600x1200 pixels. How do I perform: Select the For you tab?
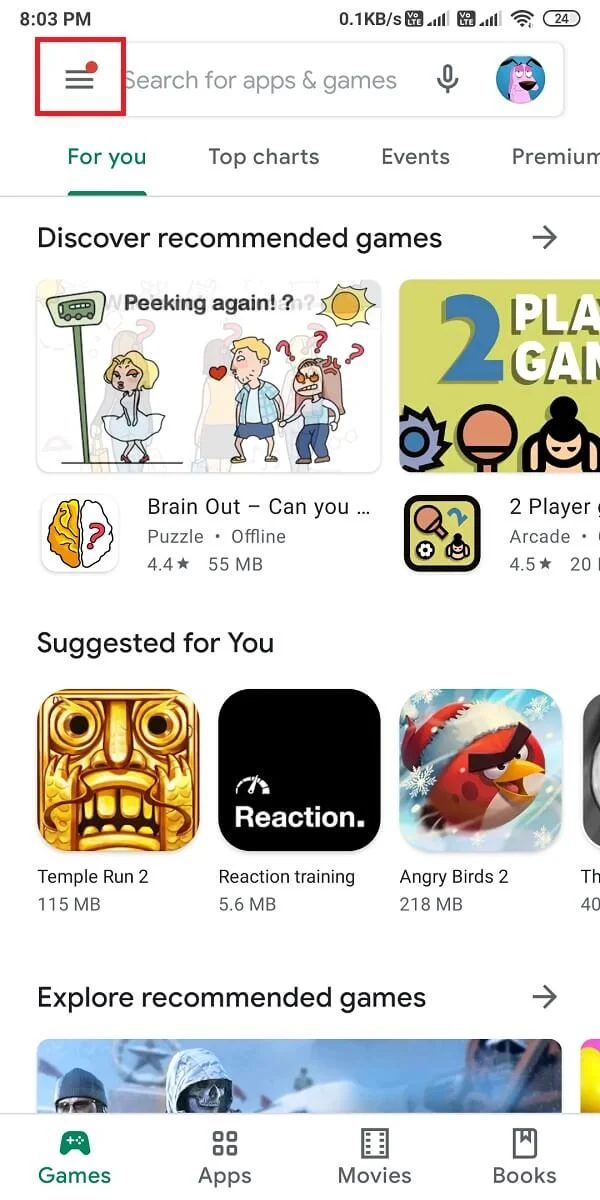pos(107,157)
